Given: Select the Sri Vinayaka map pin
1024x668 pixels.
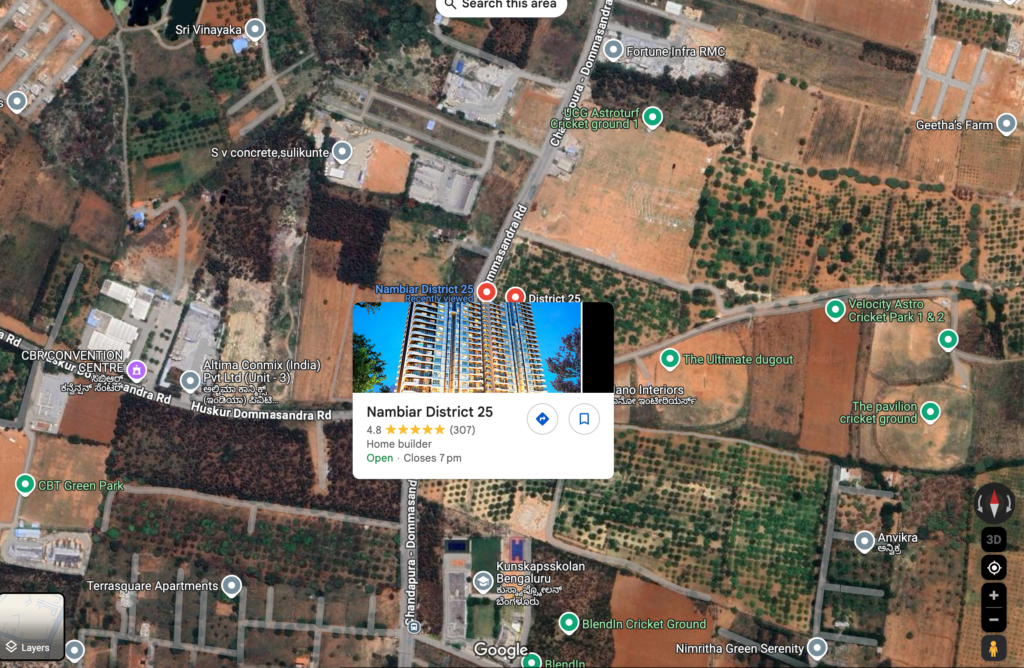Looking at the screenshot, I should click(x=256, y=29).
